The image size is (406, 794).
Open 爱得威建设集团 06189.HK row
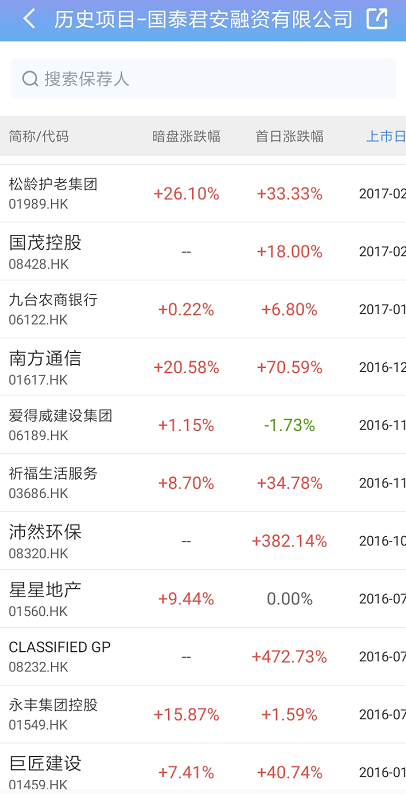pos(203,425)
